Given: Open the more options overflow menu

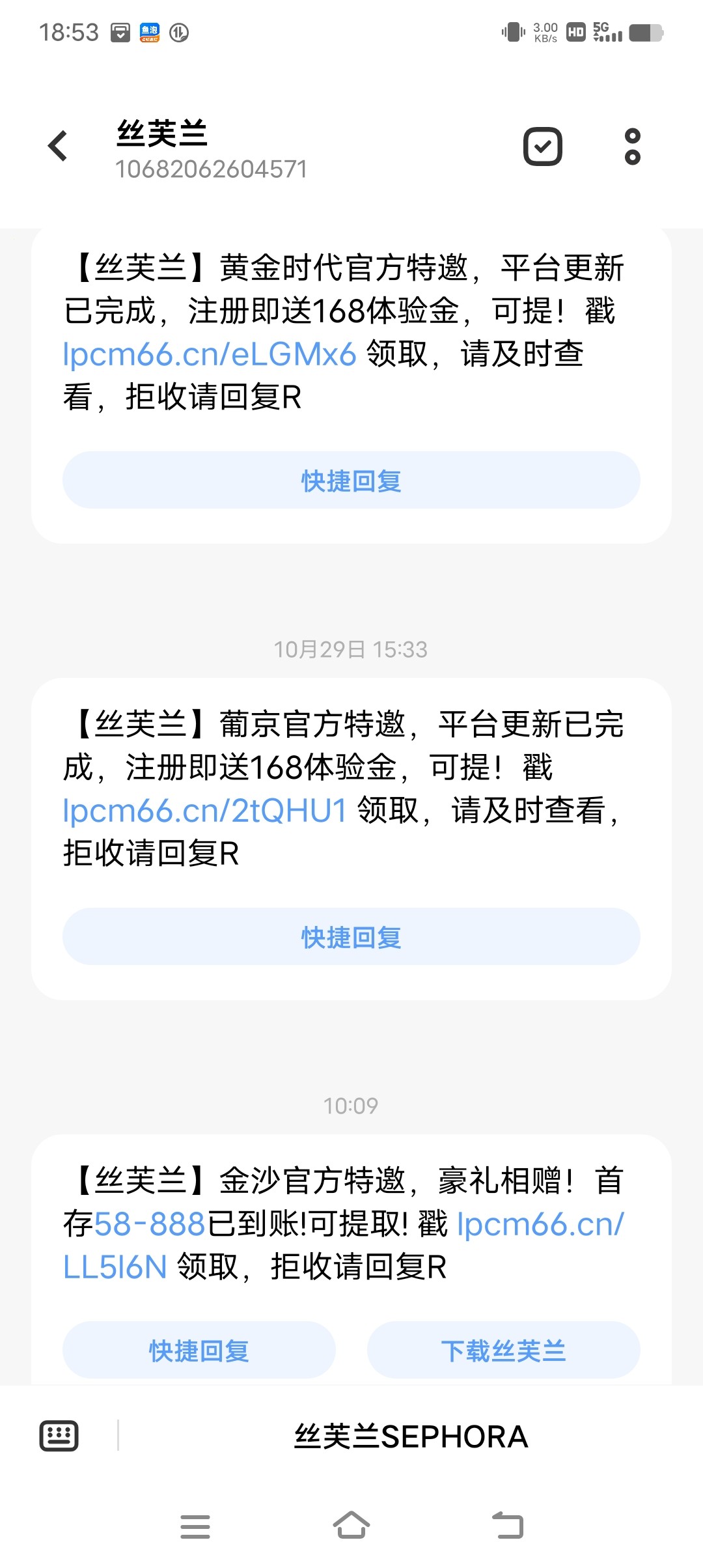Looking at the screenshot, I should point(632,146).
